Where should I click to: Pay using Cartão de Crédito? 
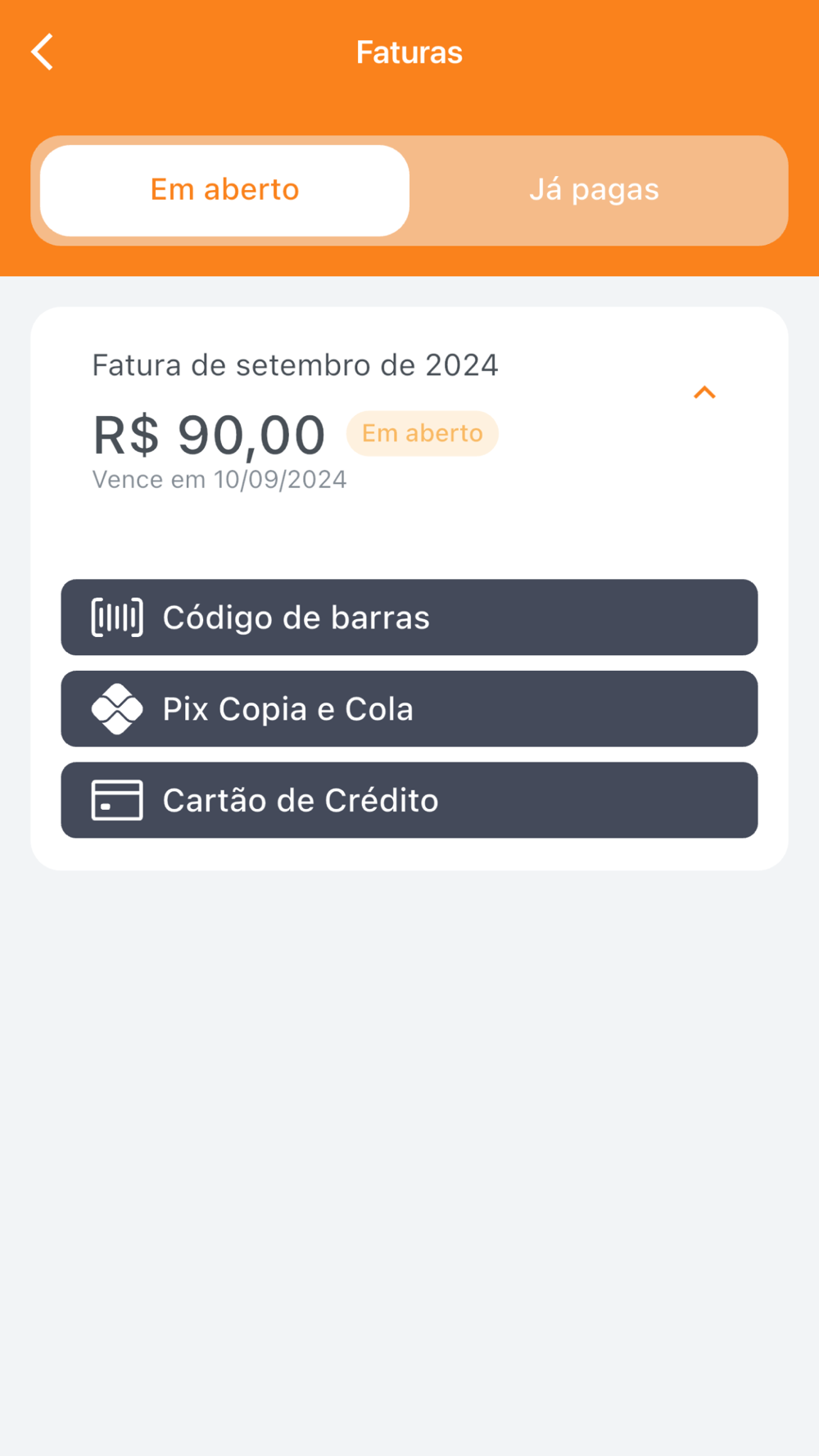pyautogui.click(x=409, y=800)
